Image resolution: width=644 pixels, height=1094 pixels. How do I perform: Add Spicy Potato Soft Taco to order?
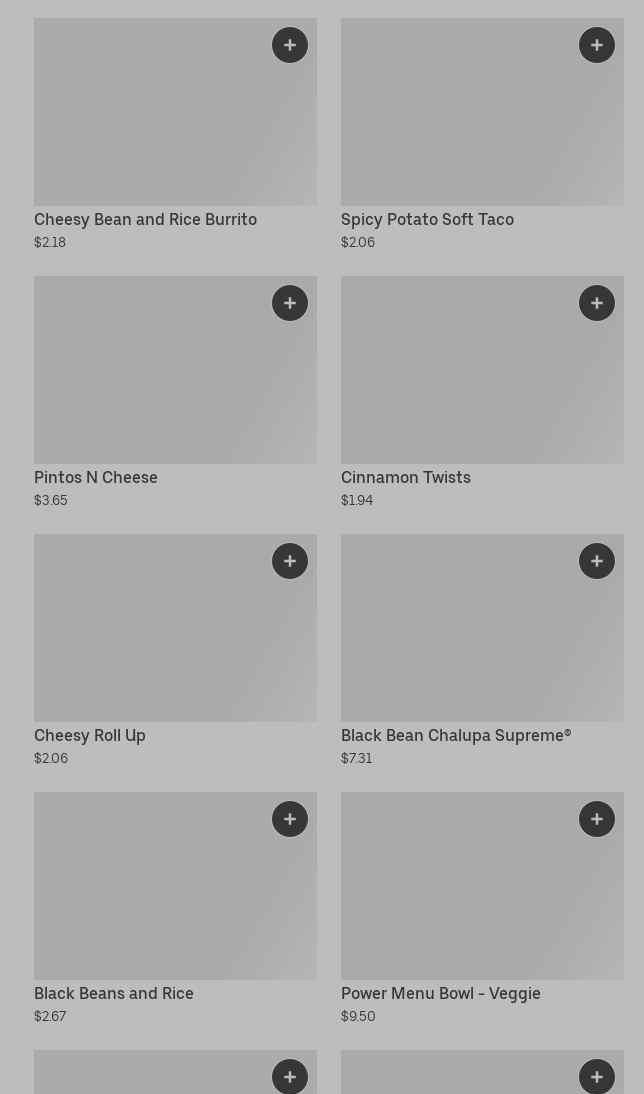tap(597, 45)
